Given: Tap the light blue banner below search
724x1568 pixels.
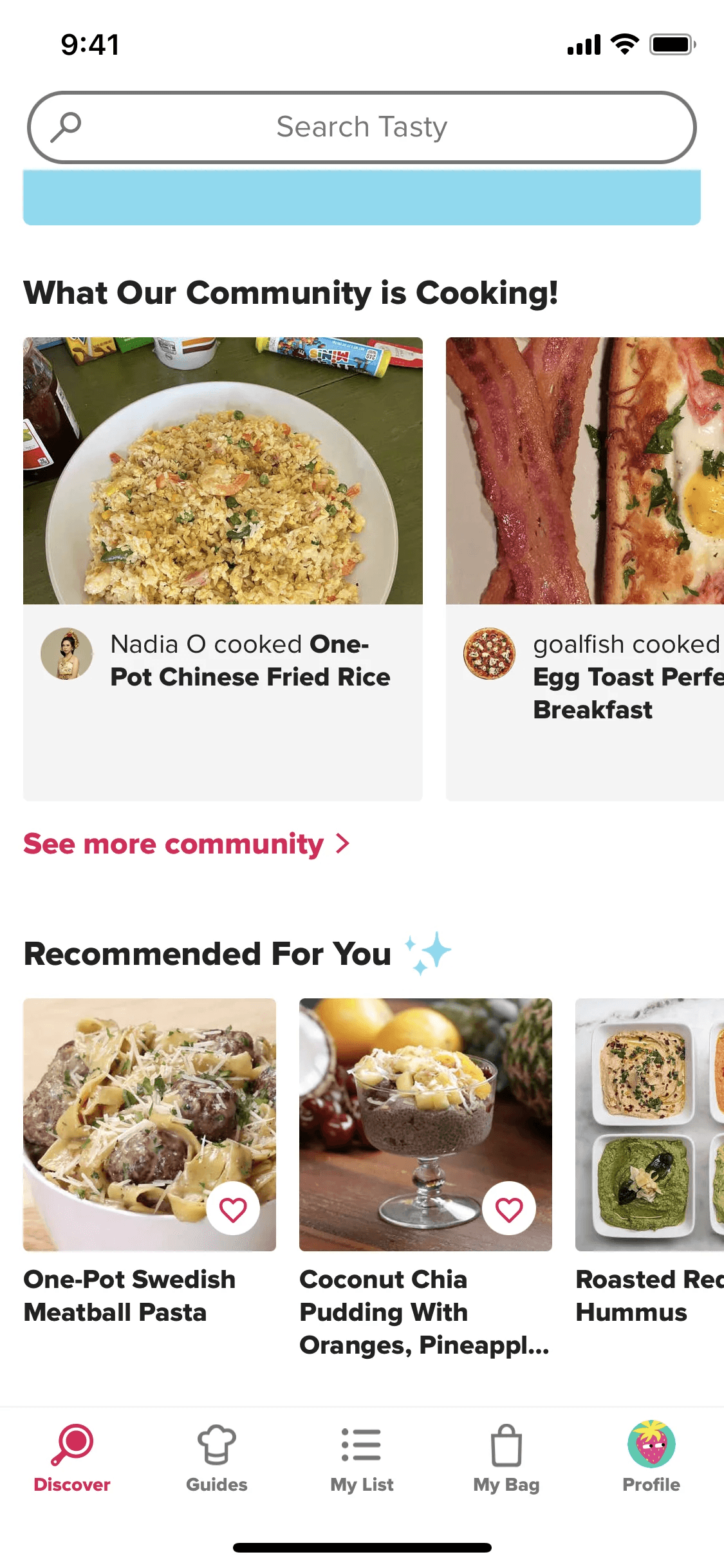Looking at the screenshot, I should pyautogui.click(x=362, y=198).
